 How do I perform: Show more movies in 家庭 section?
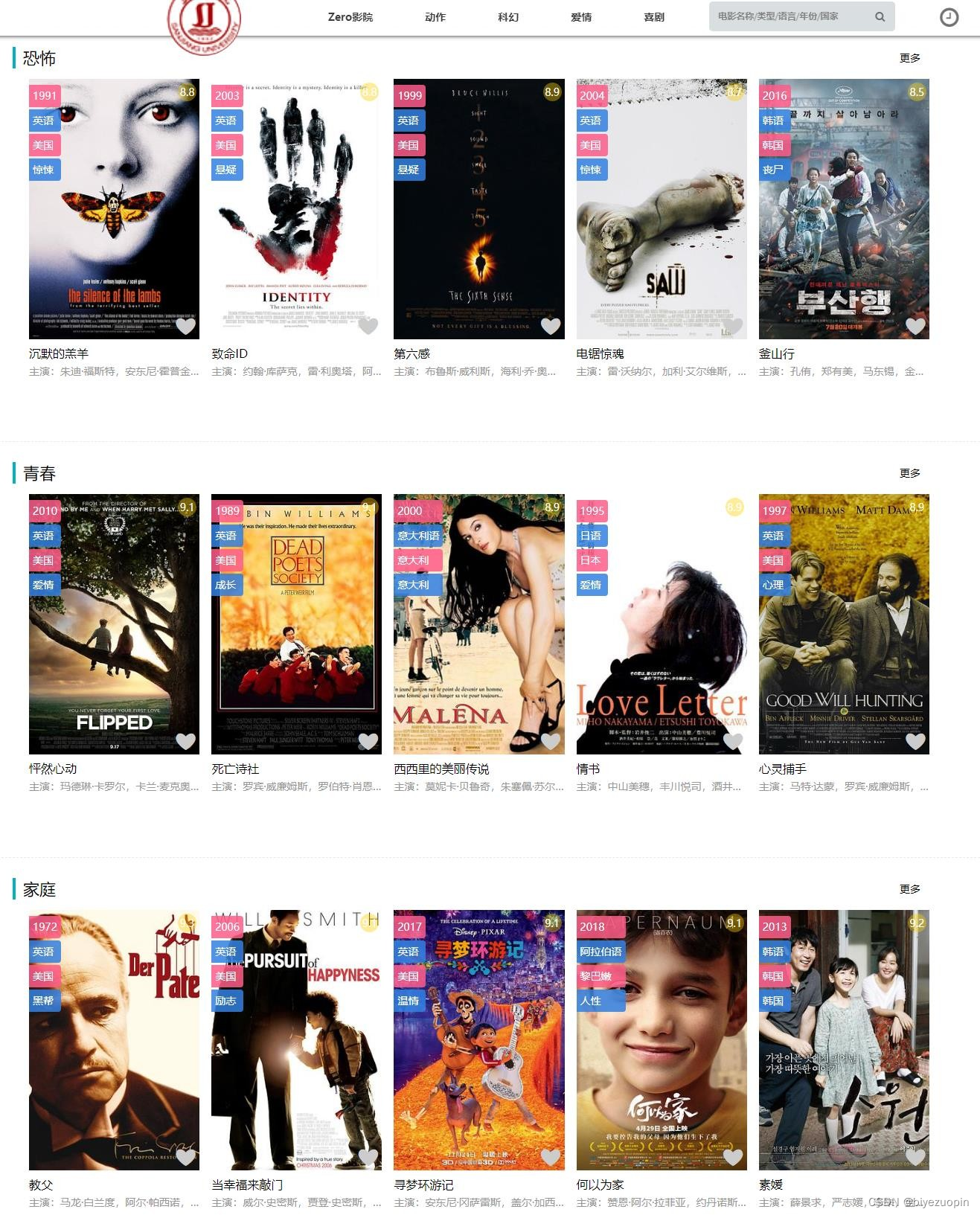(x=909, y=889)
